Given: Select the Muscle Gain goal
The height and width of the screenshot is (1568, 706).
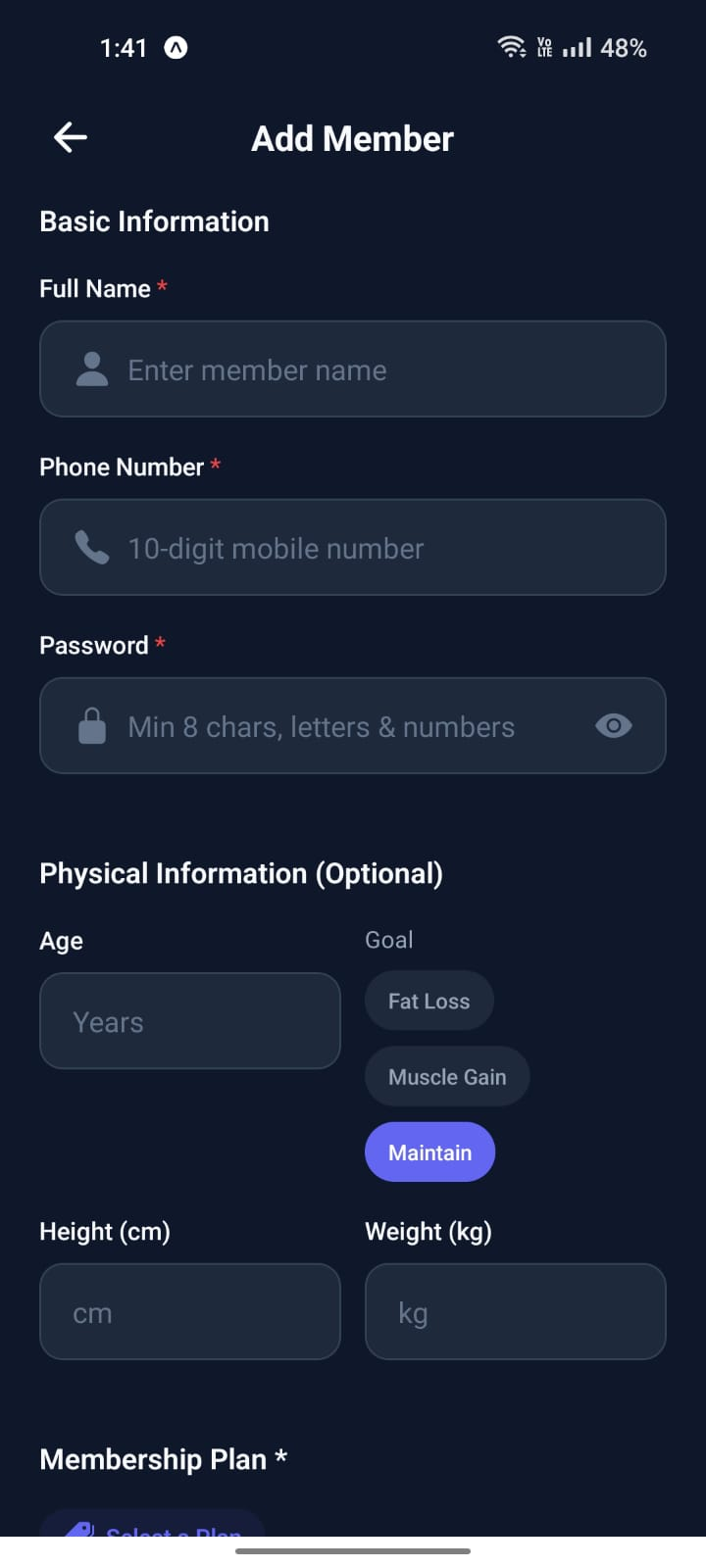Looking at the screenshot, I should (x=447, y=1076).
